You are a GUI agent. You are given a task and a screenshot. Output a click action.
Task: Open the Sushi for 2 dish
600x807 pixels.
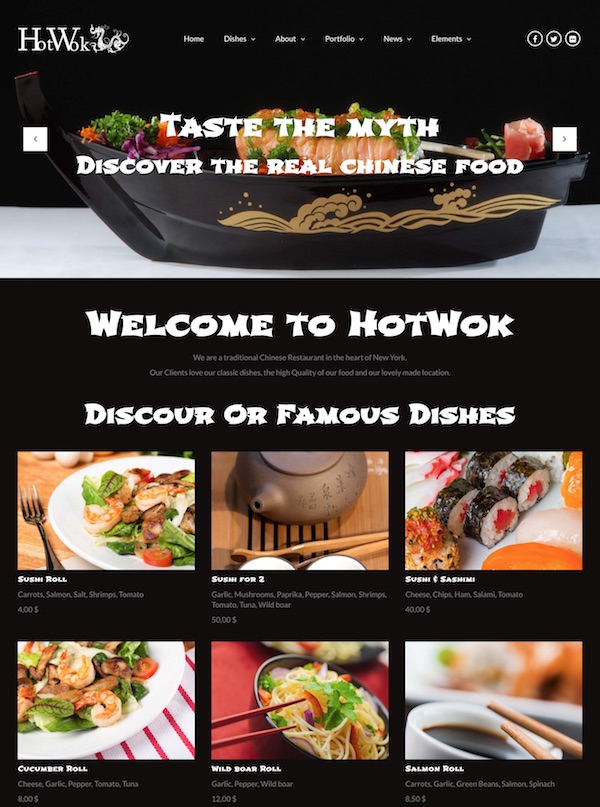pos(300,510)
